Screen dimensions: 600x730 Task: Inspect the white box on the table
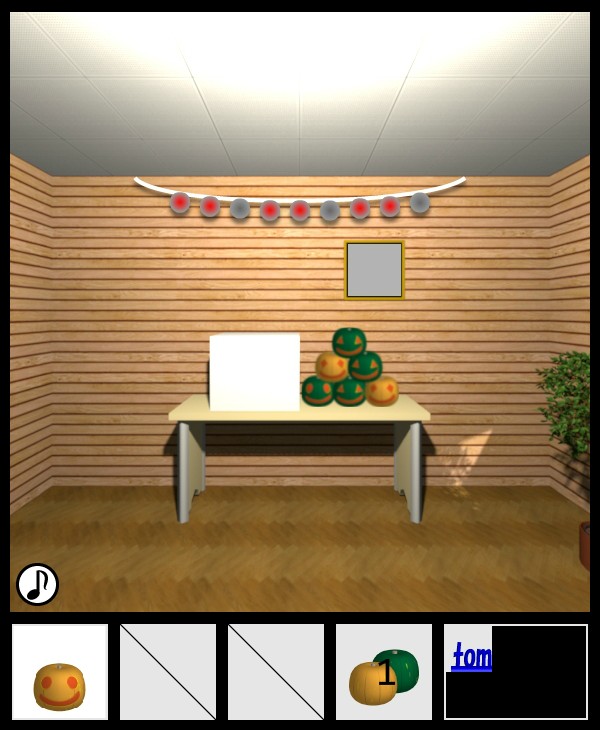255,371
